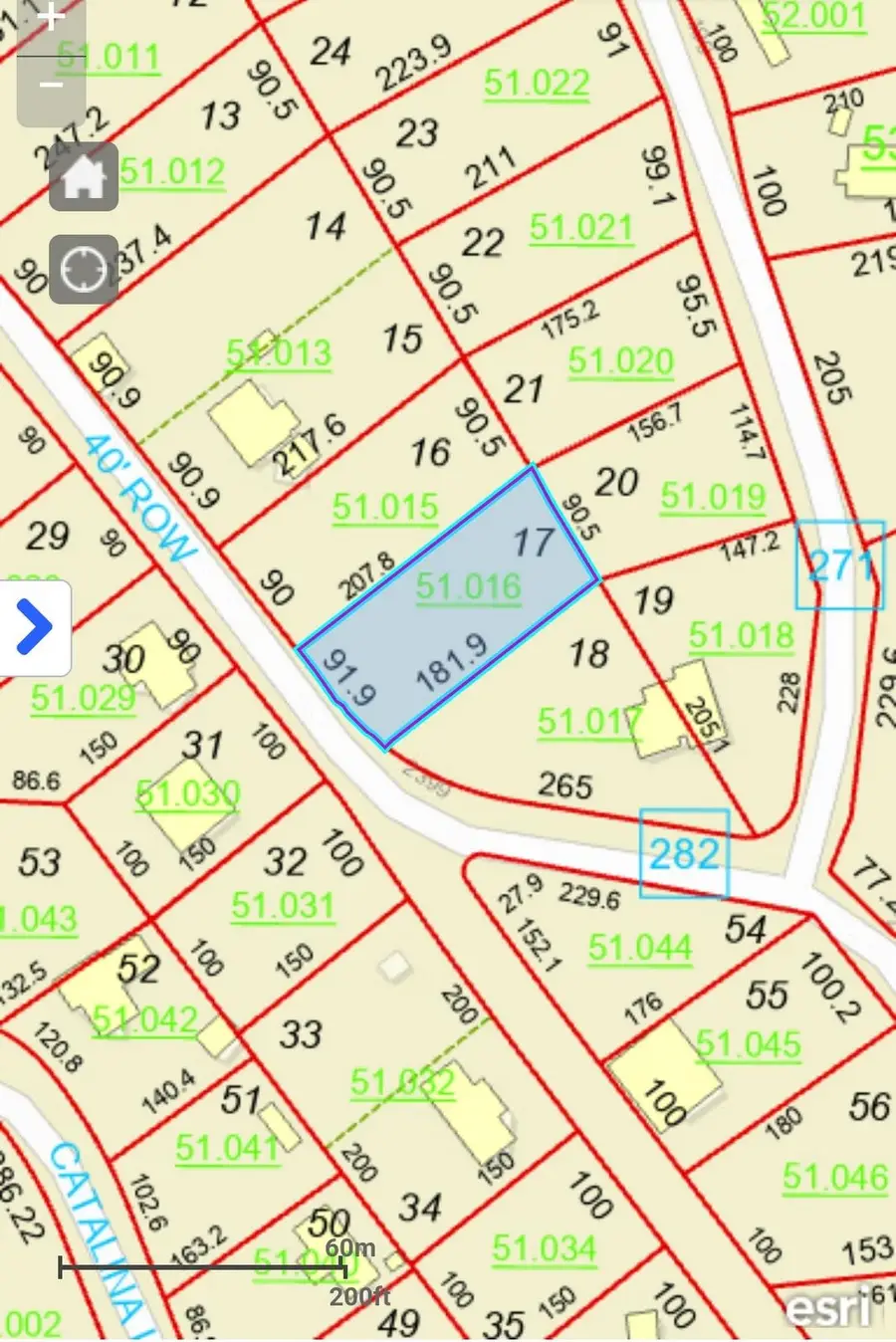
Task: Zoom out of the map
Action: (52, 88)
